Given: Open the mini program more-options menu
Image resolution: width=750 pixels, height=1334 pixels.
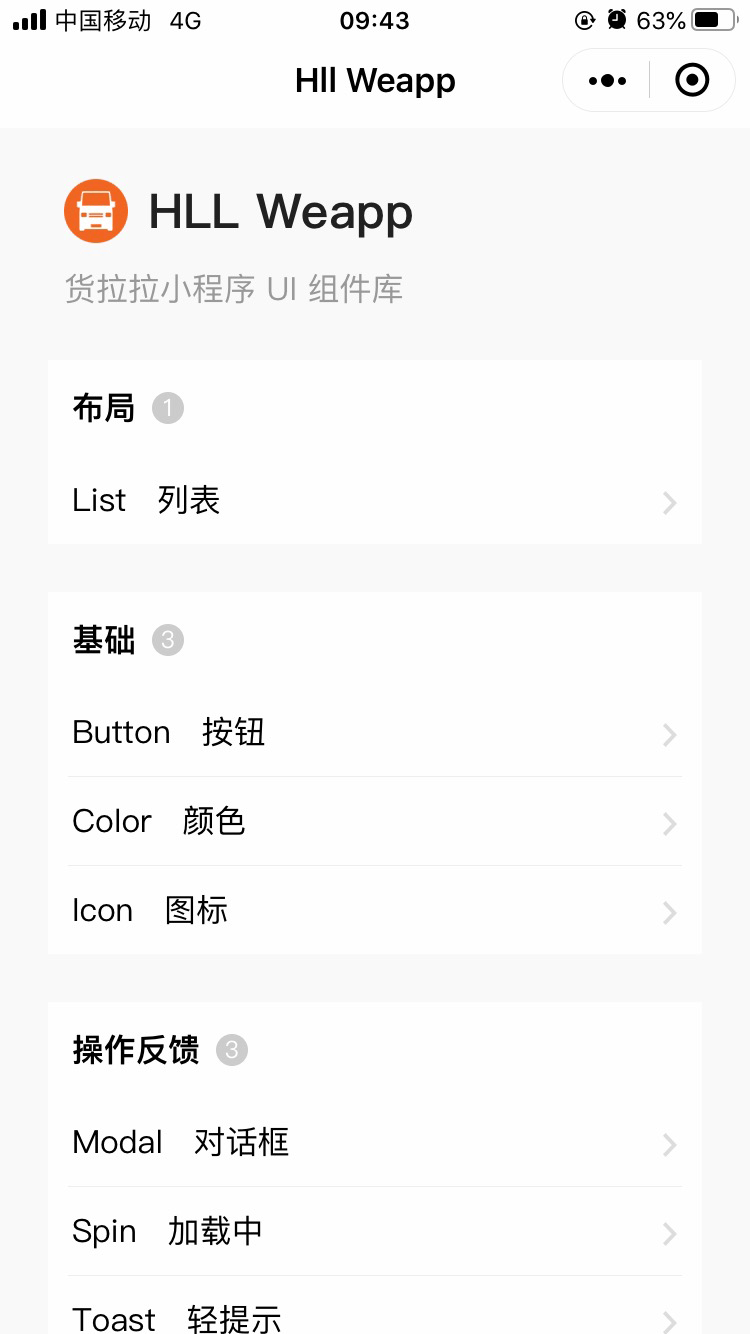Looking at the screenshot, I should tap(607, 80).
